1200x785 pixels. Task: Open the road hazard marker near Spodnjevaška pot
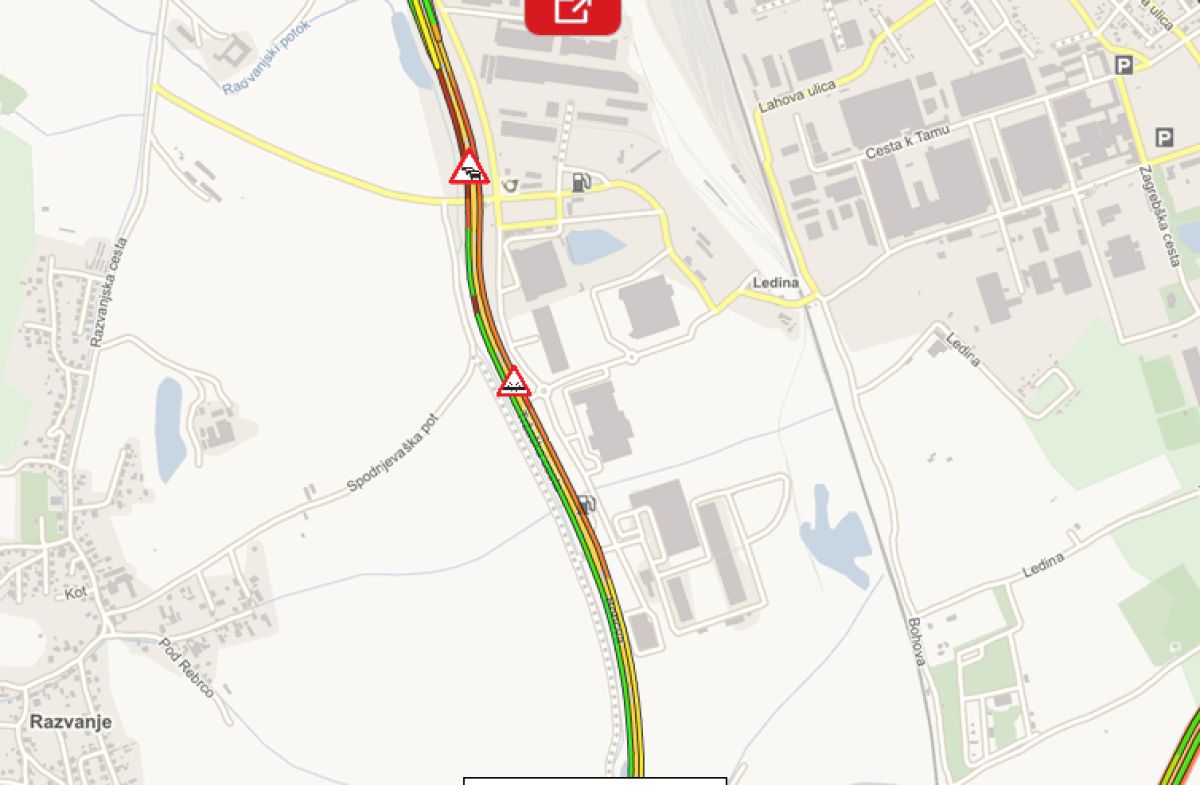pyautogui.click(x=513, y=382)
